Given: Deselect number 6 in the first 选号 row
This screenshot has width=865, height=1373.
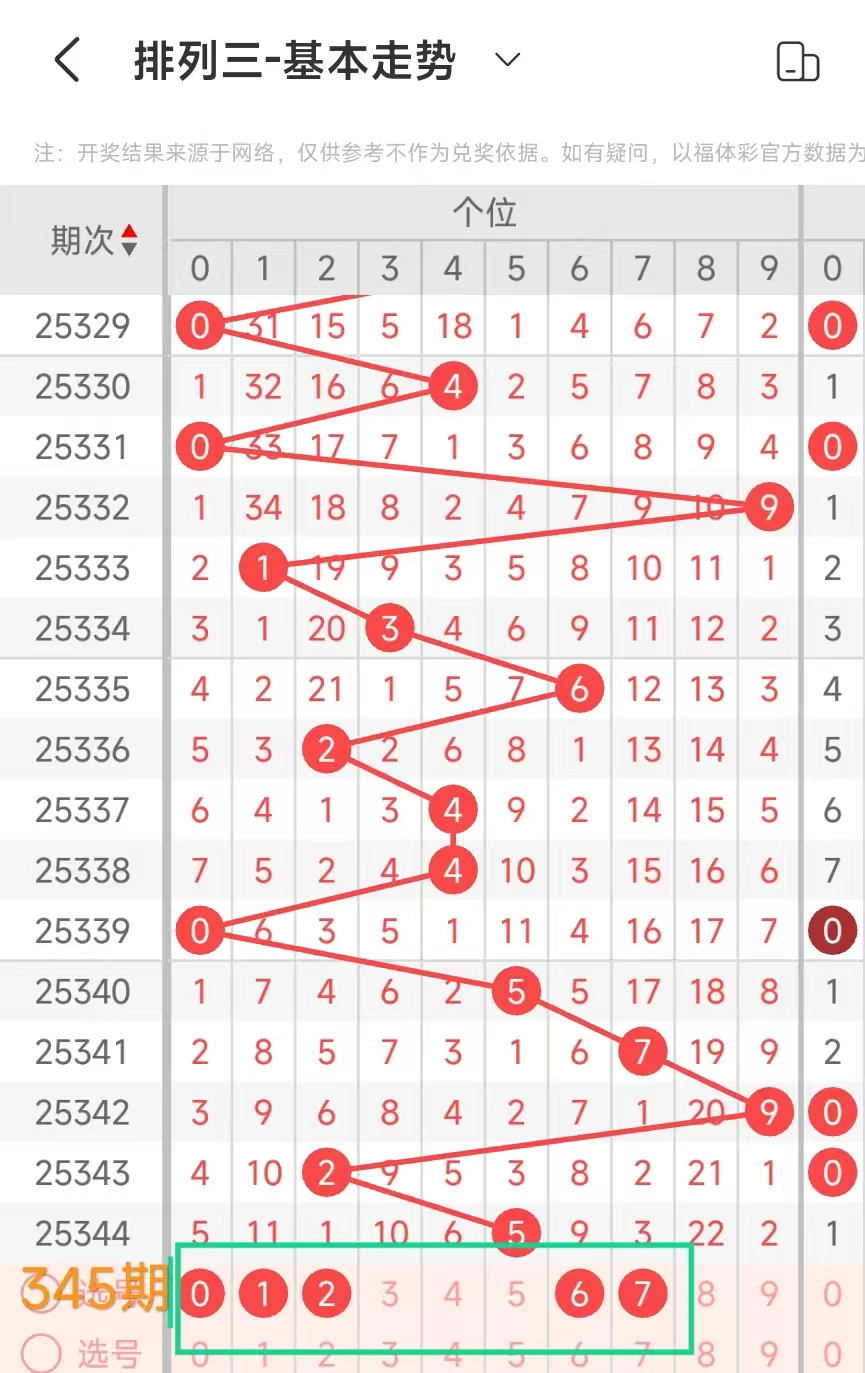Looking at the screenshot, I should [x=579, y=1295].
